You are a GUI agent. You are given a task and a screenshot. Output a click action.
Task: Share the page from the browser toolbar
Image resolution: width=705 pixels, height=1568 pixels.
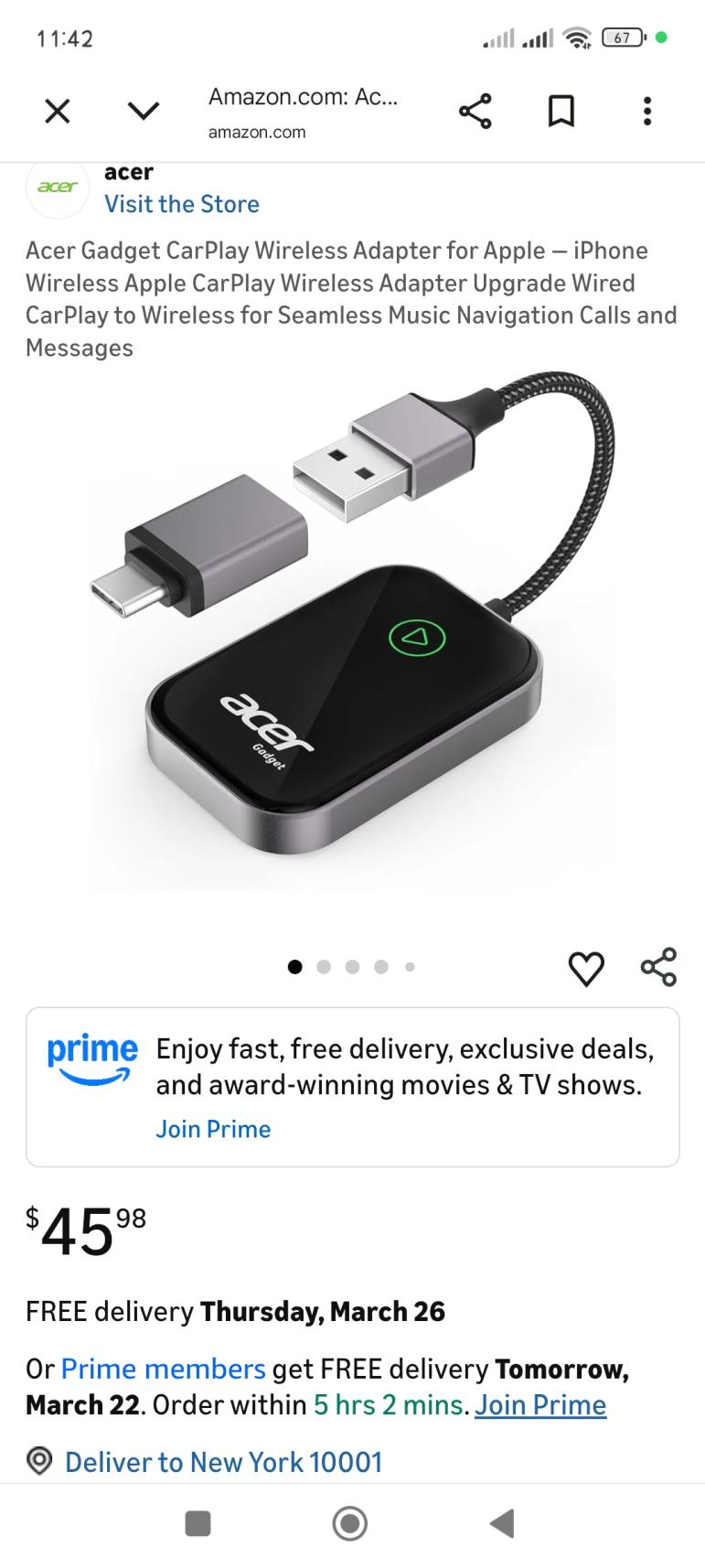[475, 112]
